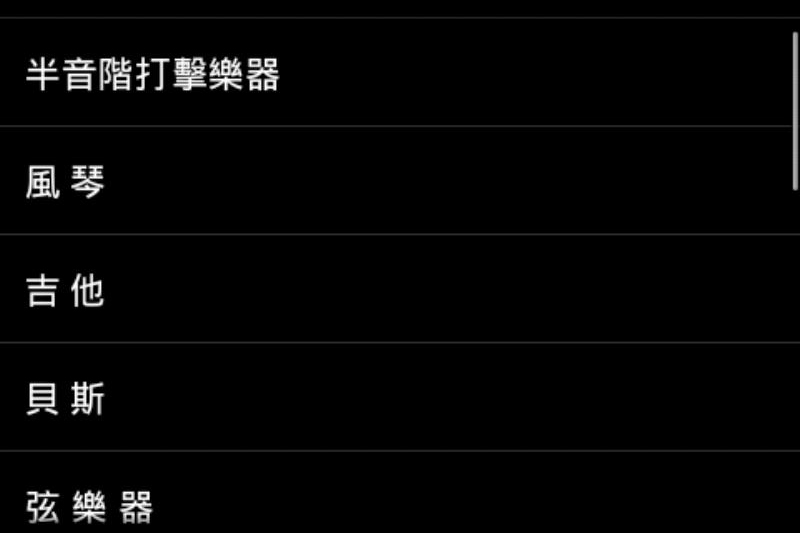Tap the 貝斯 row
Viewport: 800px width, 533px height.
(x=66, y=399)
